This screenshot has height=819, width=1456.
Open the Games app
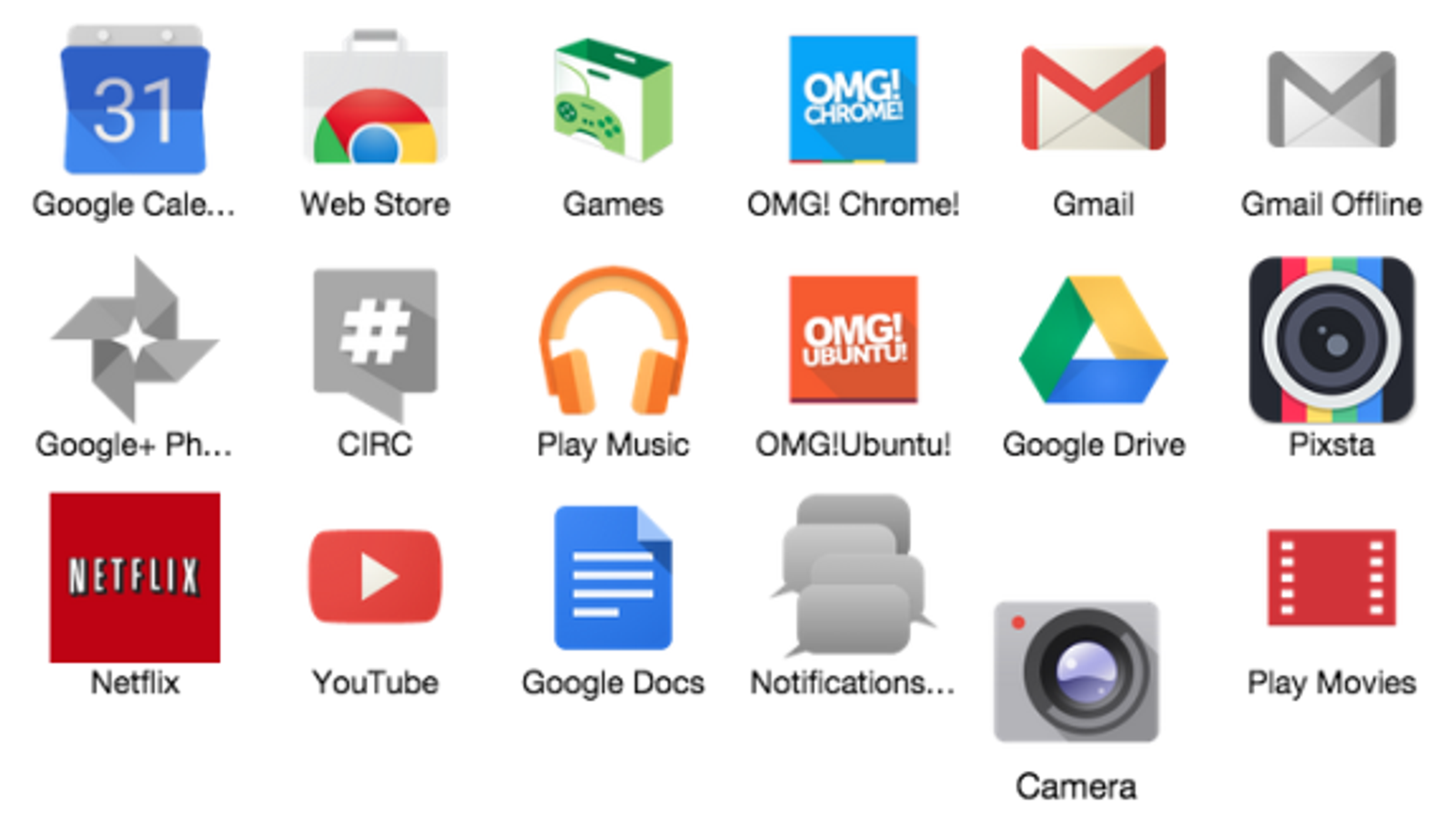[x=613, y=100]
